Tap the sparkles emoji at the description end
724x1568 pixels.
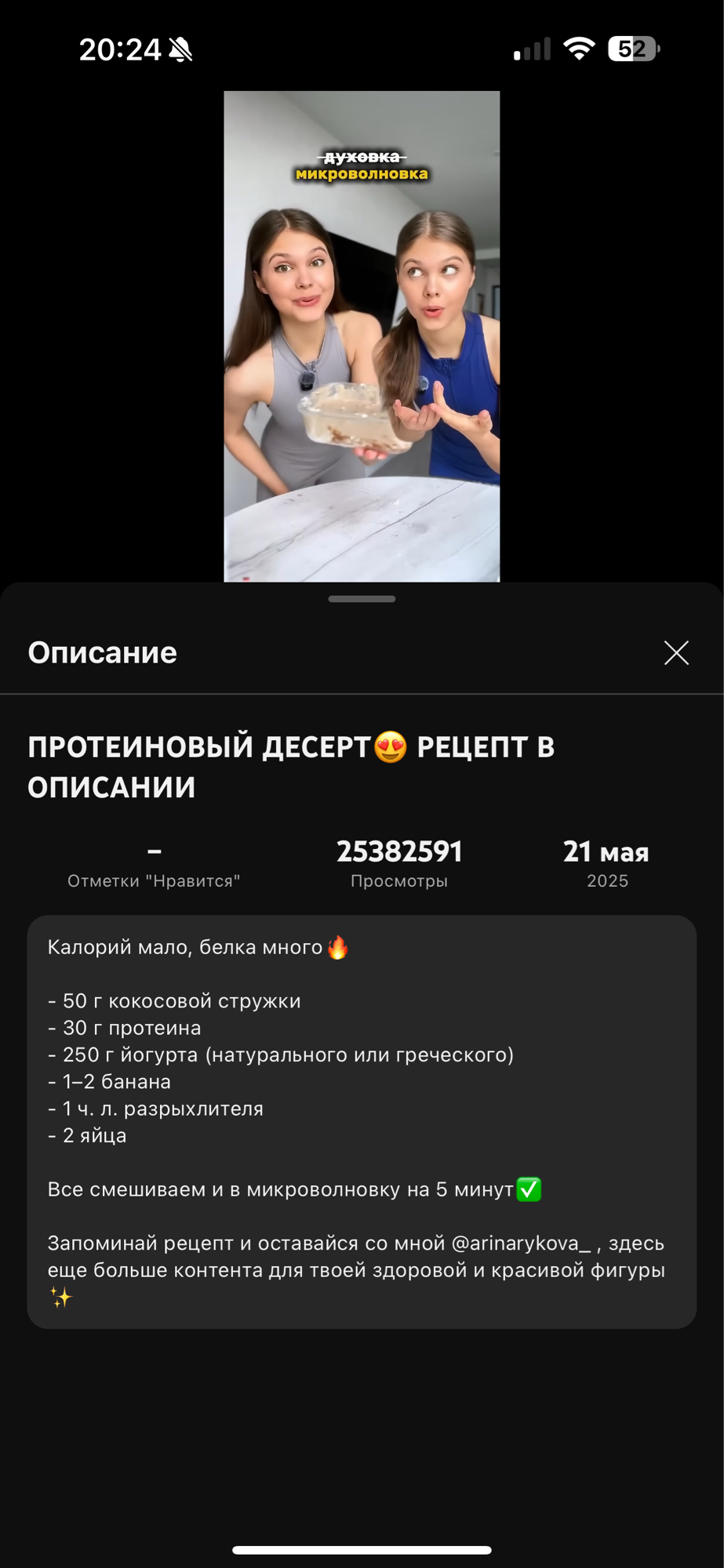pyautogui.click(x=60, y=1298)
